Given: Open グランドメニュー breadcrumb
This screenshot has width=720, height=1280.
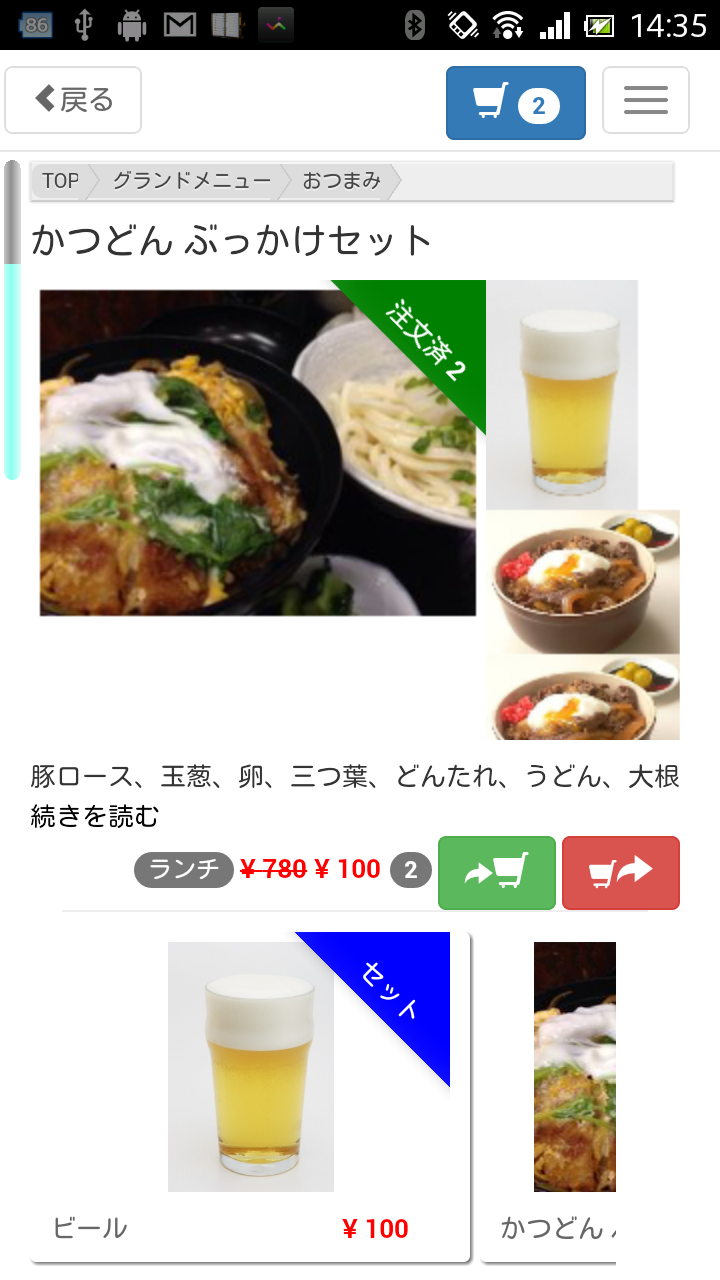Looking at the screenshot, I should pyautogui.click(x=191, y=181).
